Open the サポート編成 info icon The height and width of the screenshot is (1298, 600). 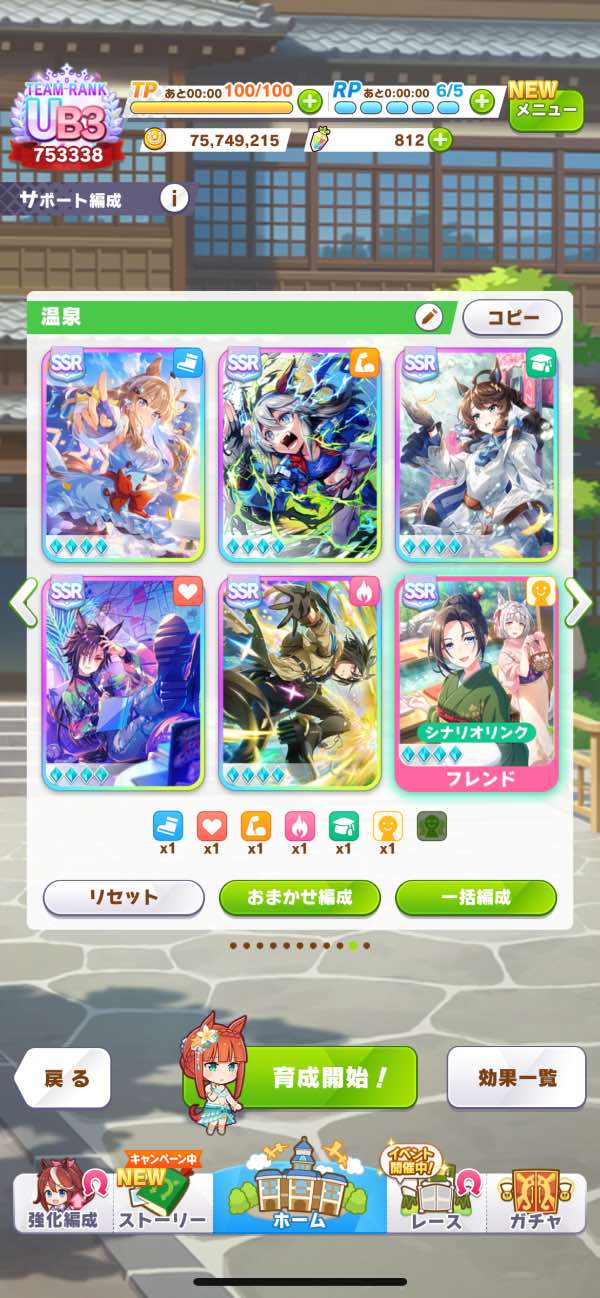[x=174, y=198]
